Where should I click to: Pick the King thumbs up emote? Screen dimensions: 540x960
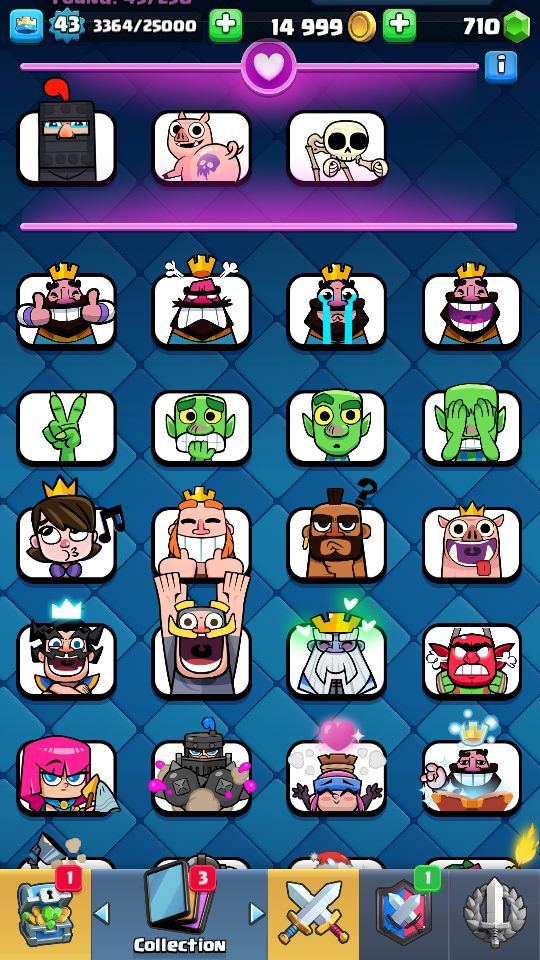coord(67,310)
